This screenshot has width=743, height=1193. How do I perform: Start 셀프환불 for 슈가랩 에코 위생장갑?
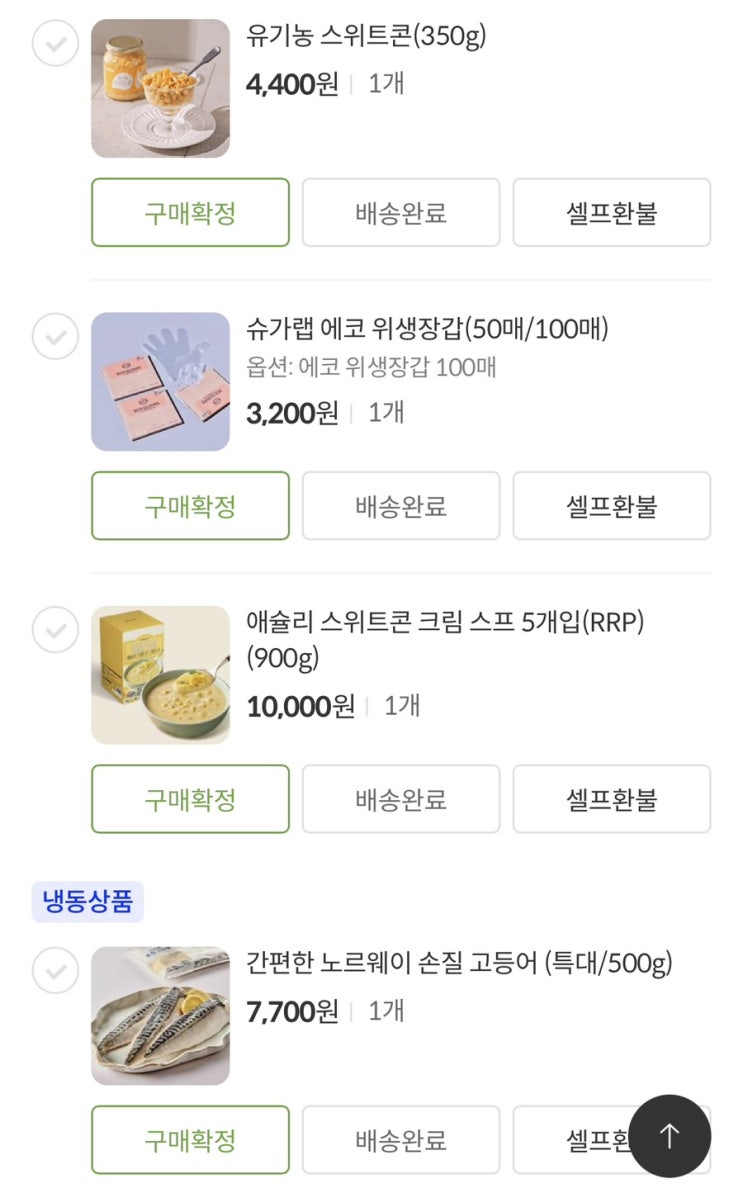[x=611, y=505]
